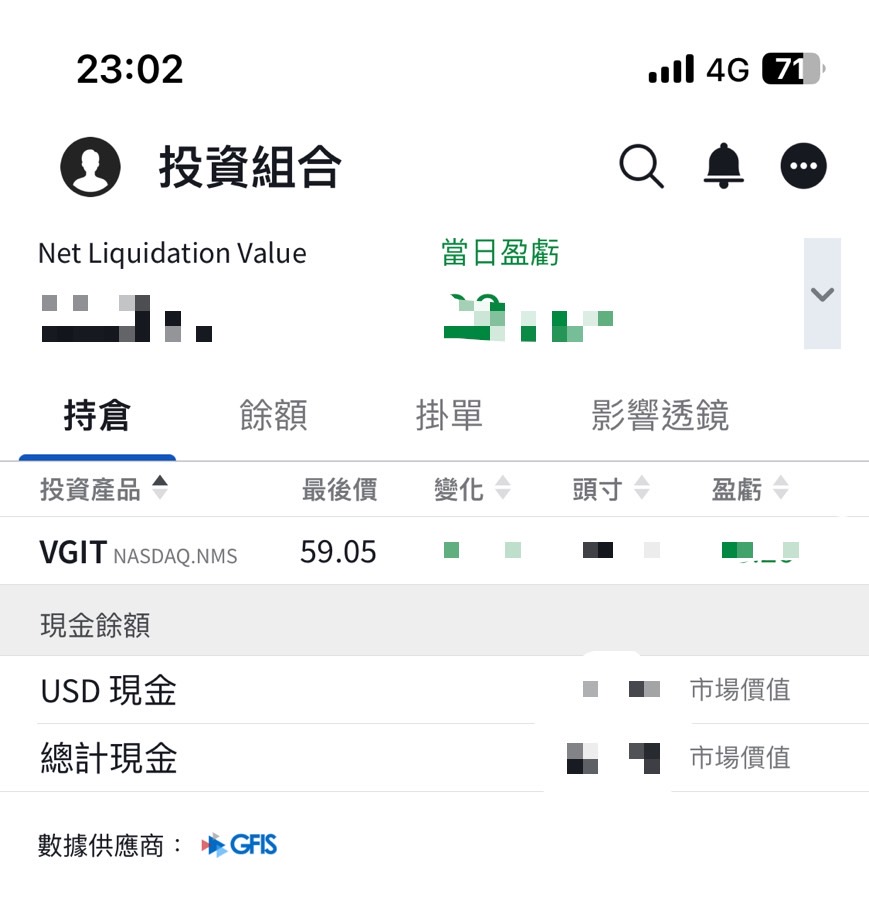Select the 持倉 tab

pos(97,415)
